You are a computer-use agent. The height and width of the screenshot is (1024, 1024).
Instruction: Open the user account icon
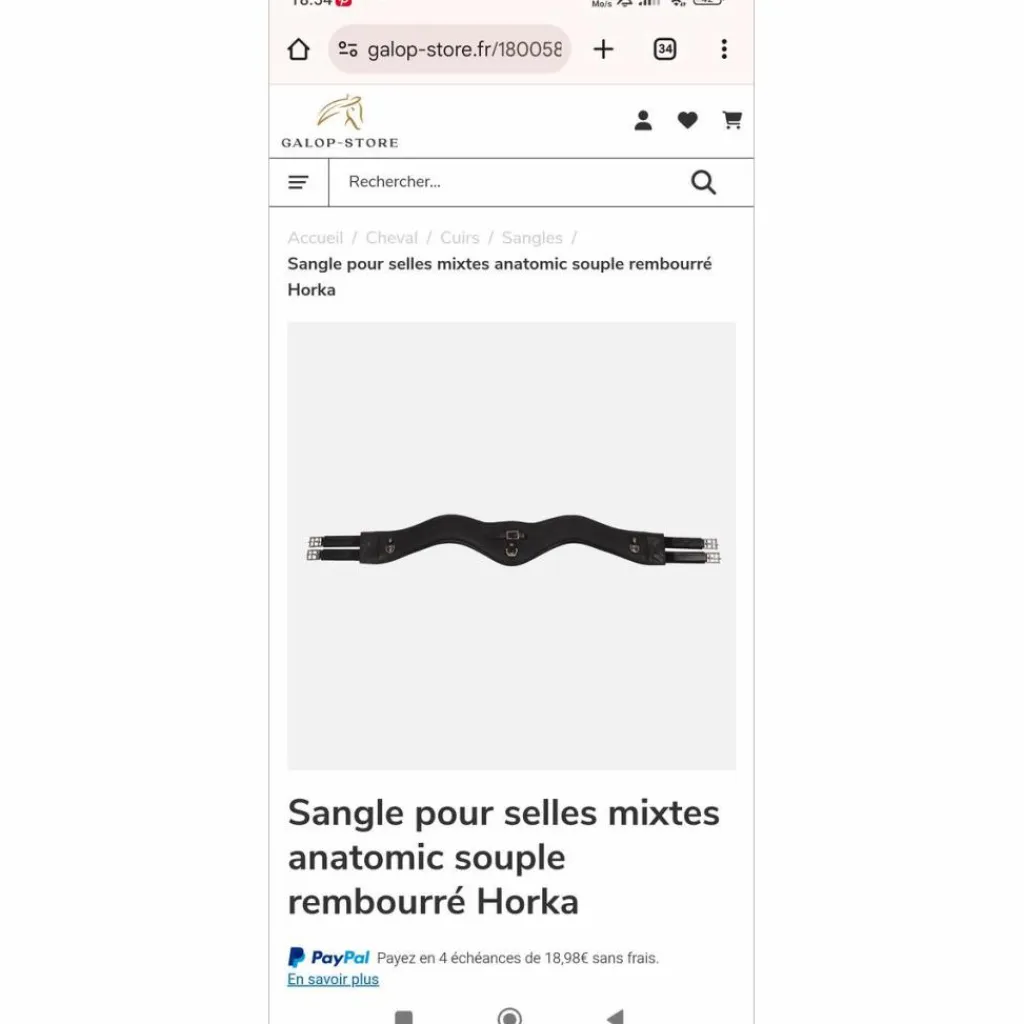[x=643, y=120]
